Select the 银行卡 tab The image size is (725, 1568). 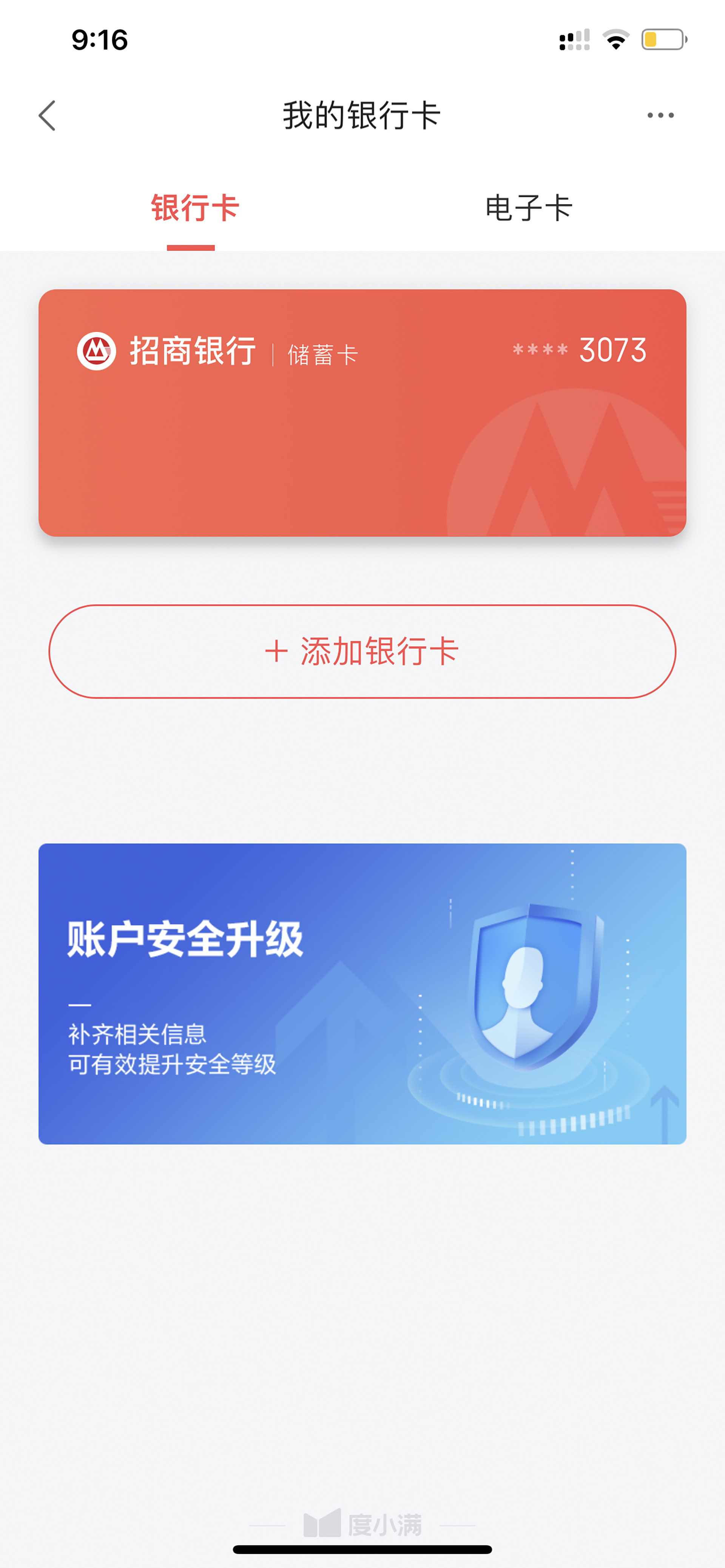pos(195,209)
